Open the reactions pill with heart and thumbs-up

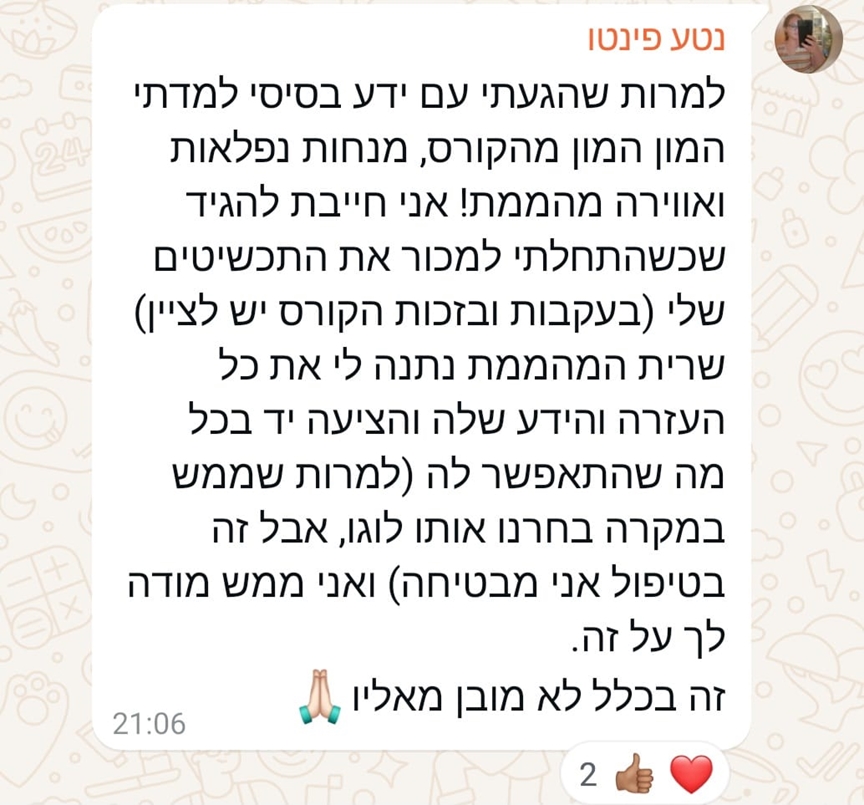[648, 774]
